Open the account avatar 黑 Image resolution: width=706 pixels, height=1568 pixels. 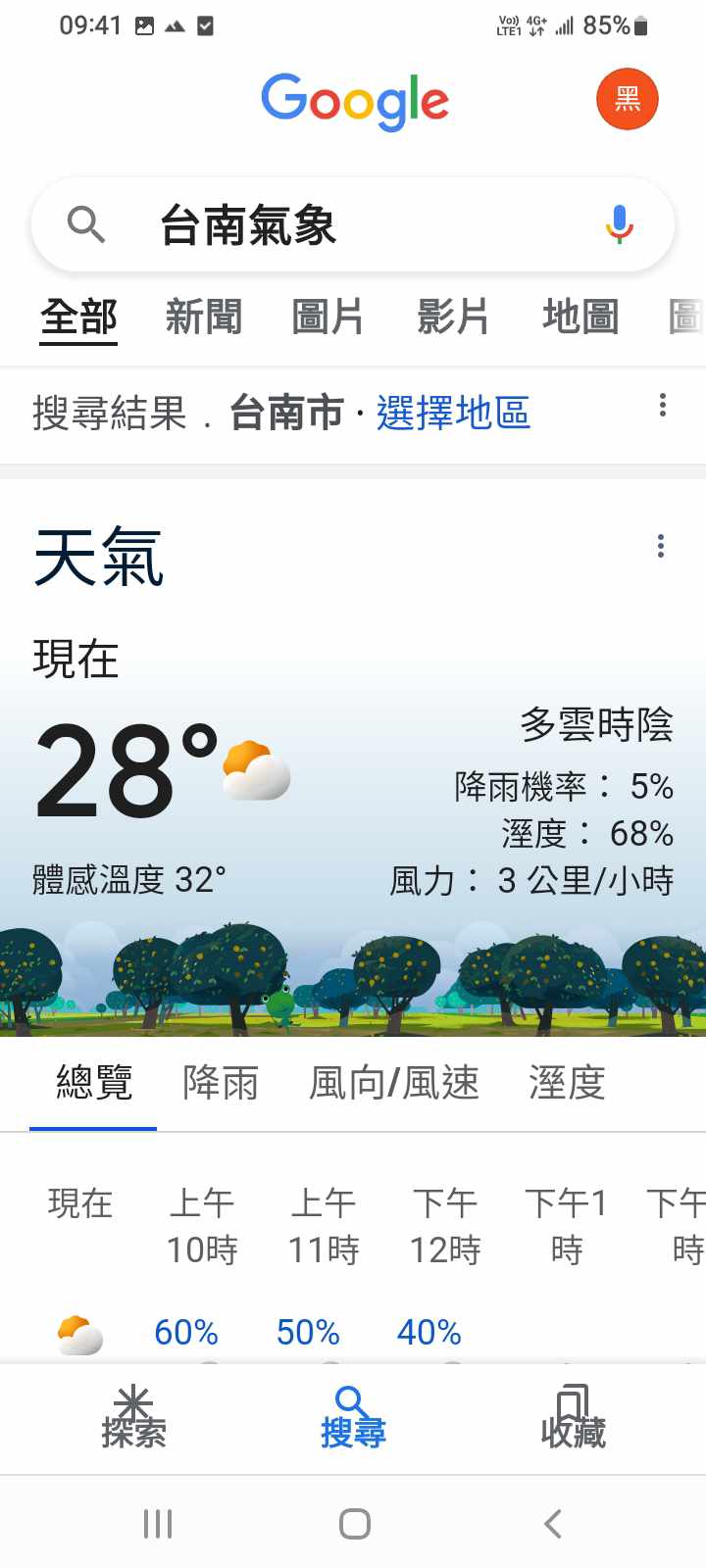tap(627, 99)
